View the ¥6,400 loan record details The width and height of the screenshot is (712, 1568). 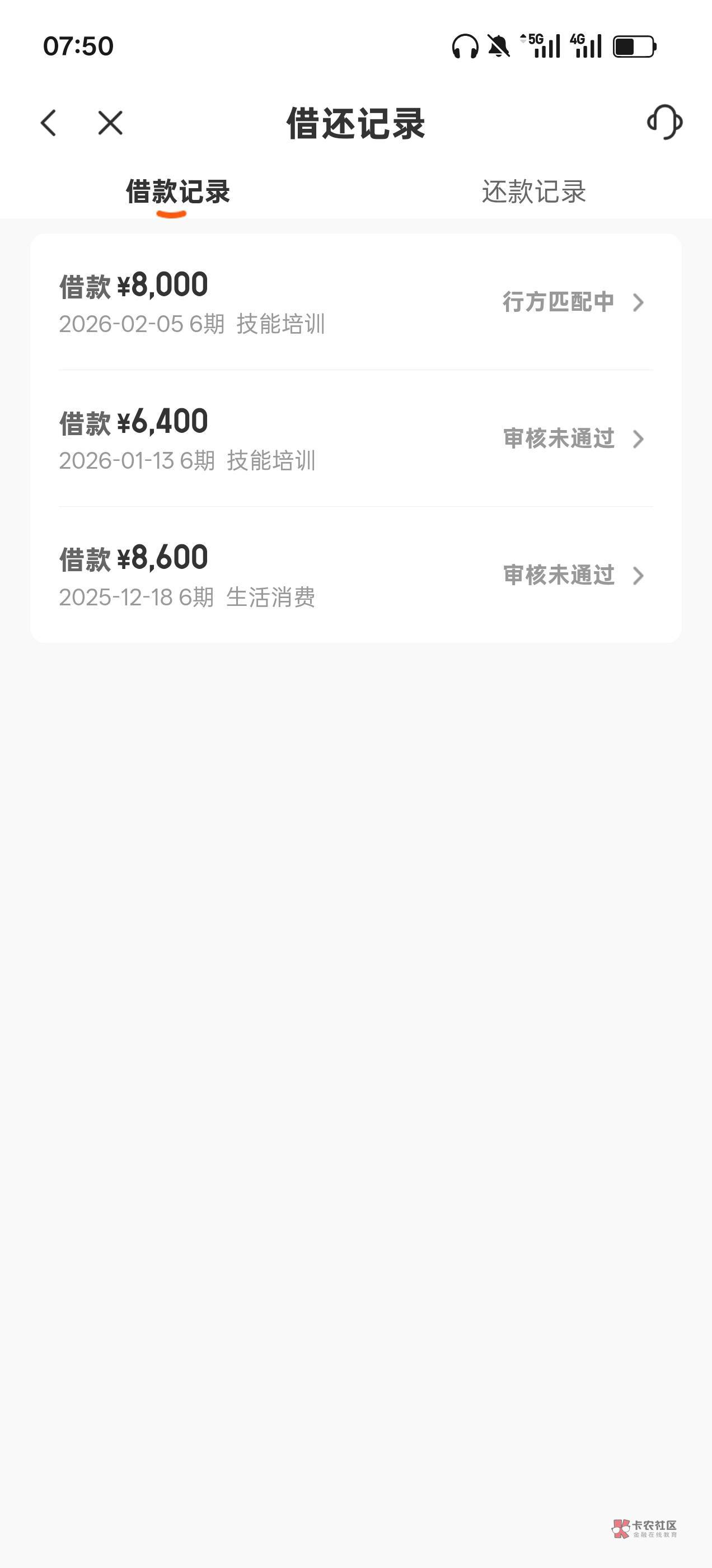coord(355,439)
